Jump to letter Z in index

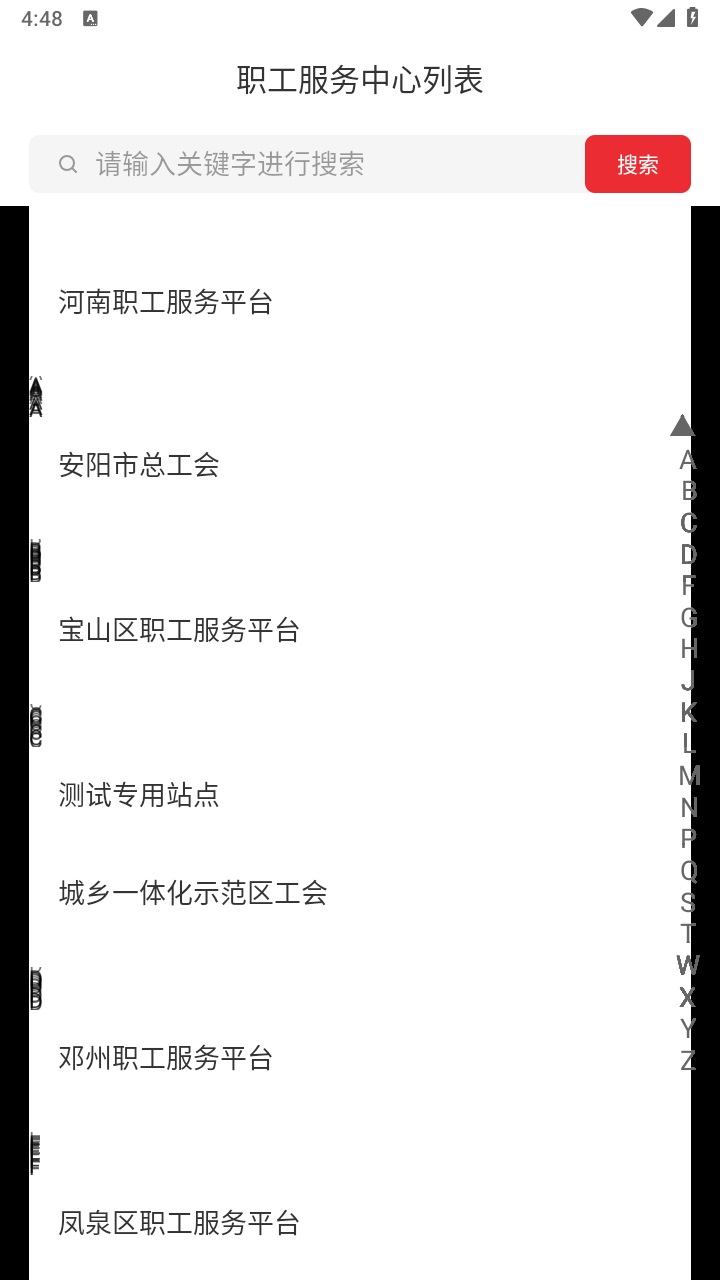tap(688, 1060)
